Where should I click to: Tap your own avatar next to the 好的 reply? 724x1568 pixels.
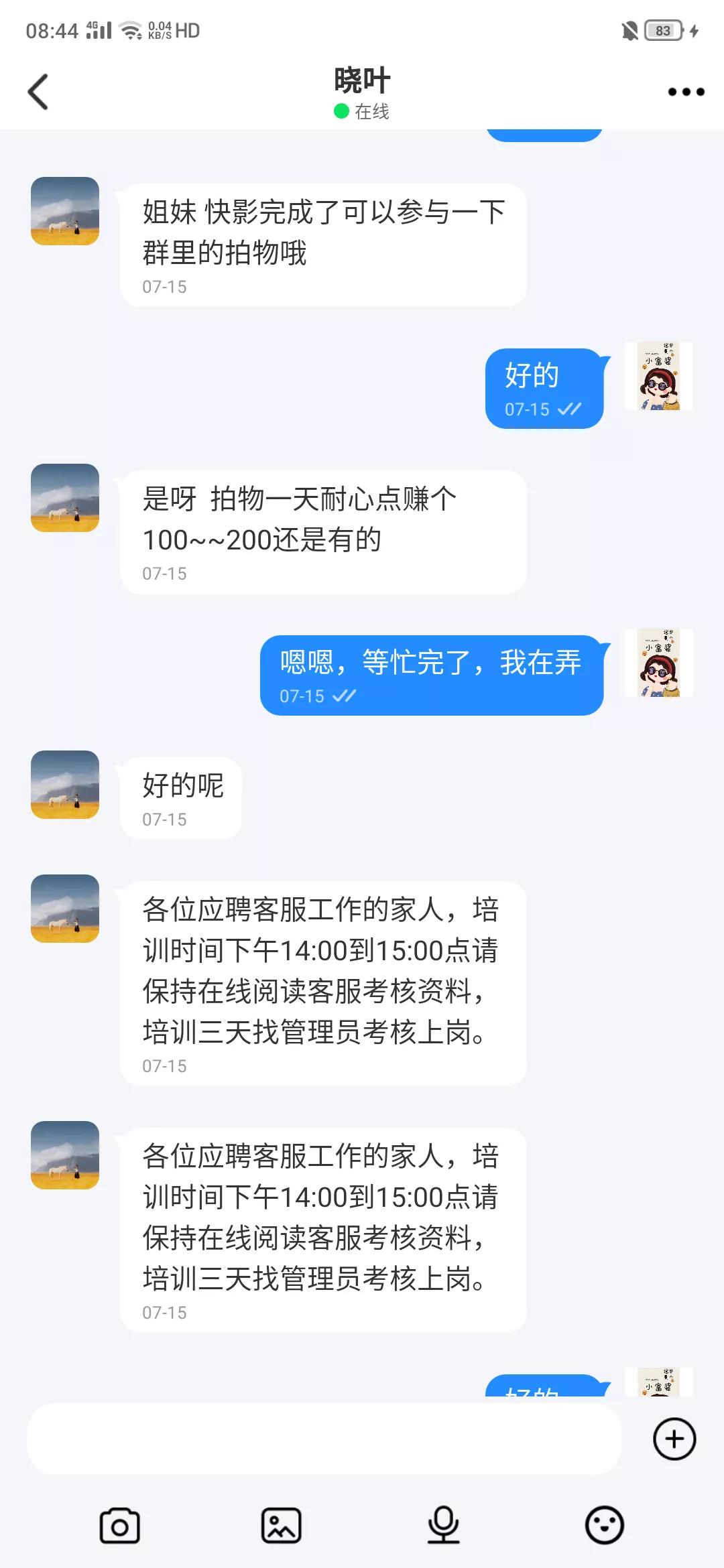click(x=658, y=377)
